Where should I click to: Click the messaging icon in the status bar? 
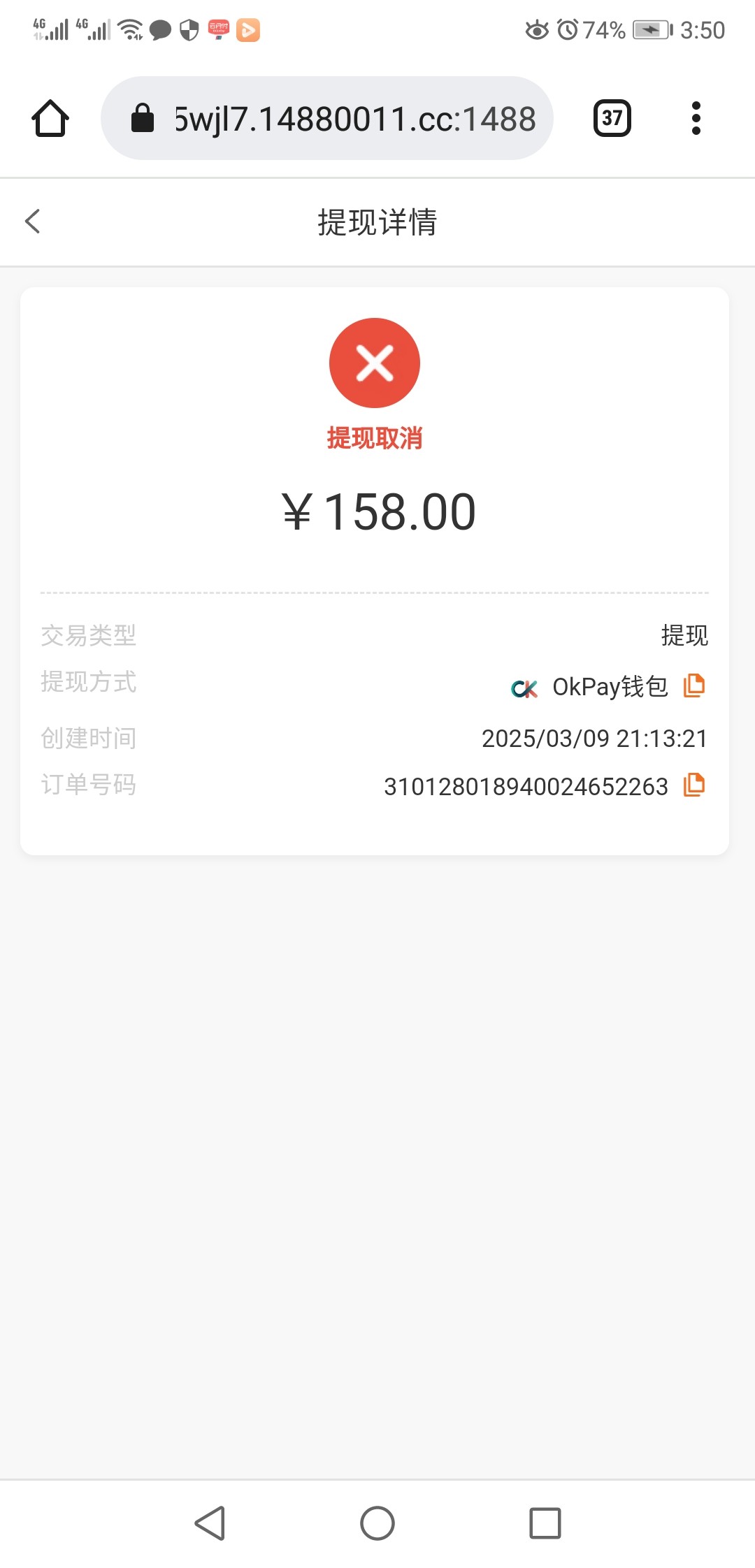tap(159, 30)
